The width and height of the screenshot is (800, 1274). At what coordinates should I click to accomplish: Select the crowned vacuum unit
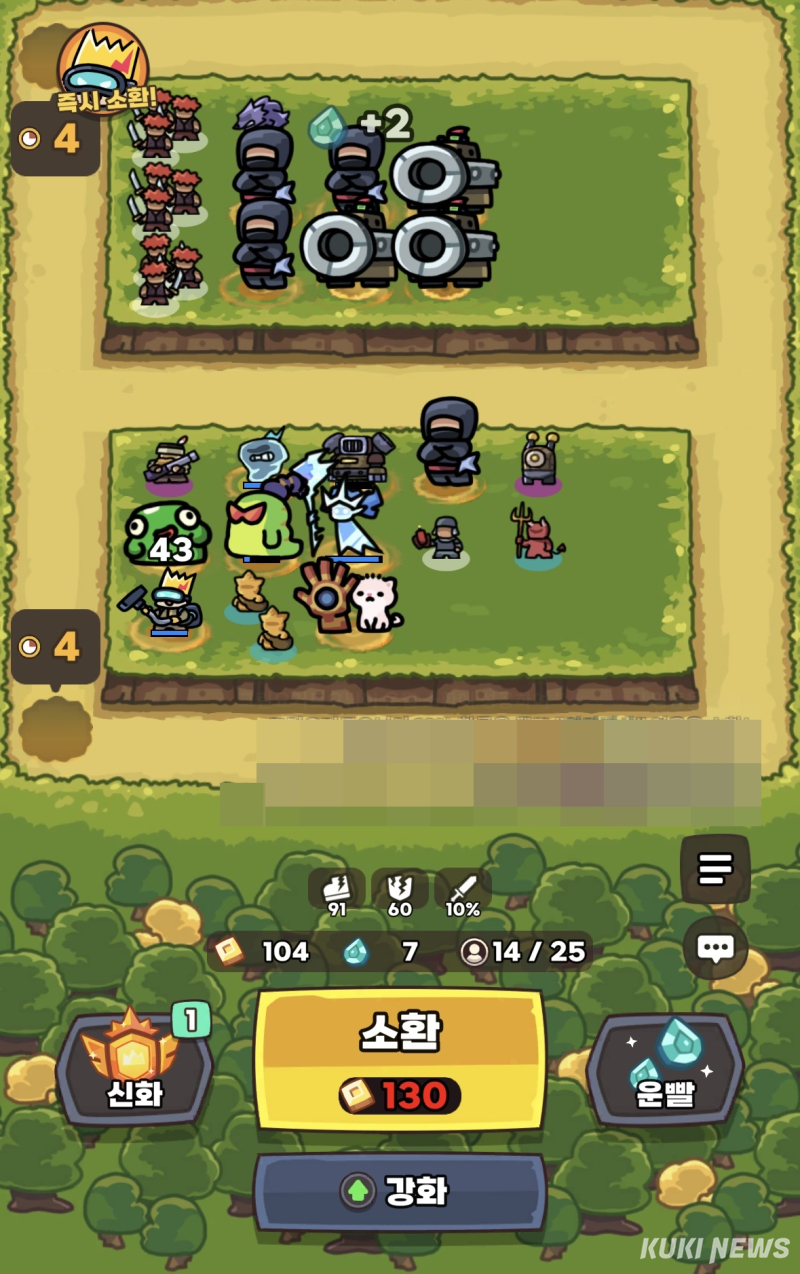point(167,603)
